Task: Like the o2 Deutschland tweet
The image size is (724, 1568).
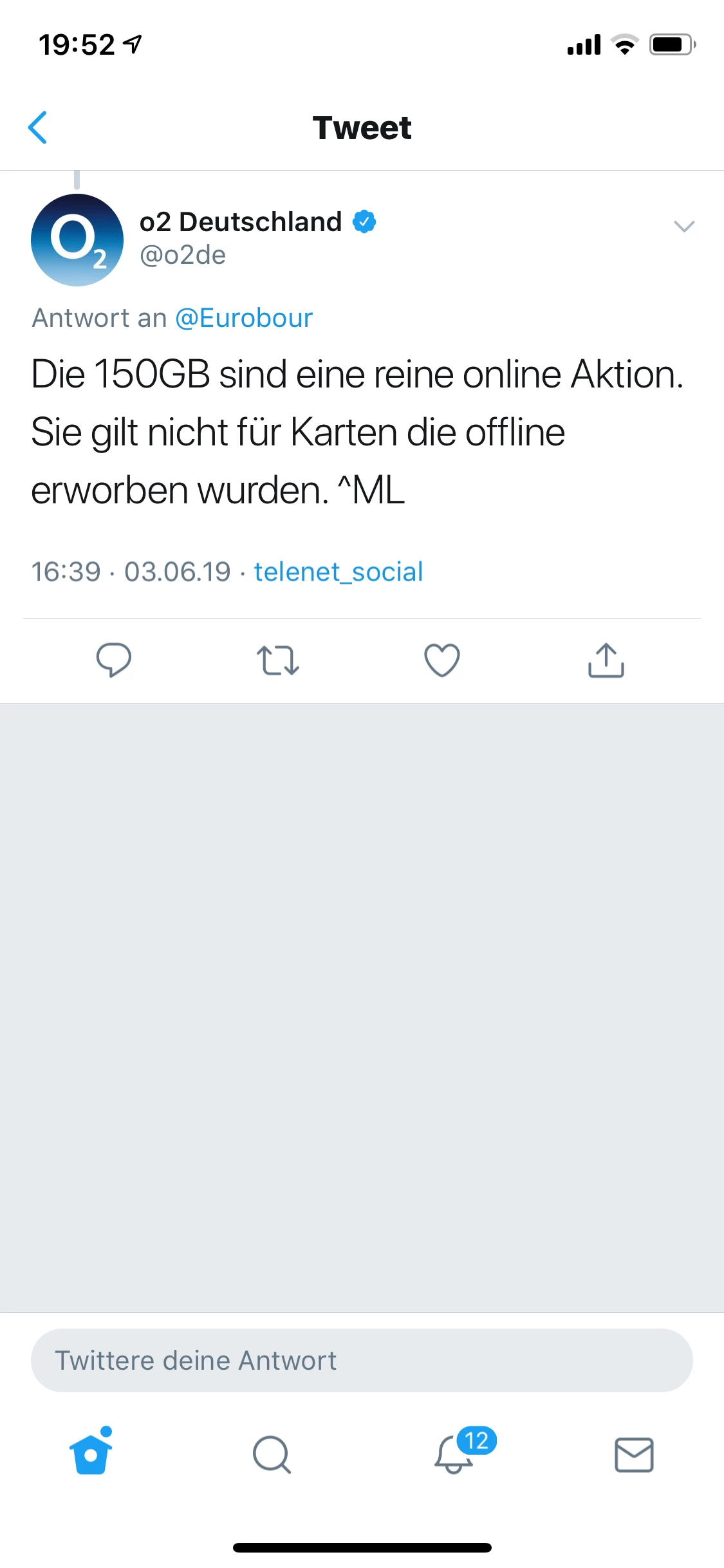Action: (442, 660)
